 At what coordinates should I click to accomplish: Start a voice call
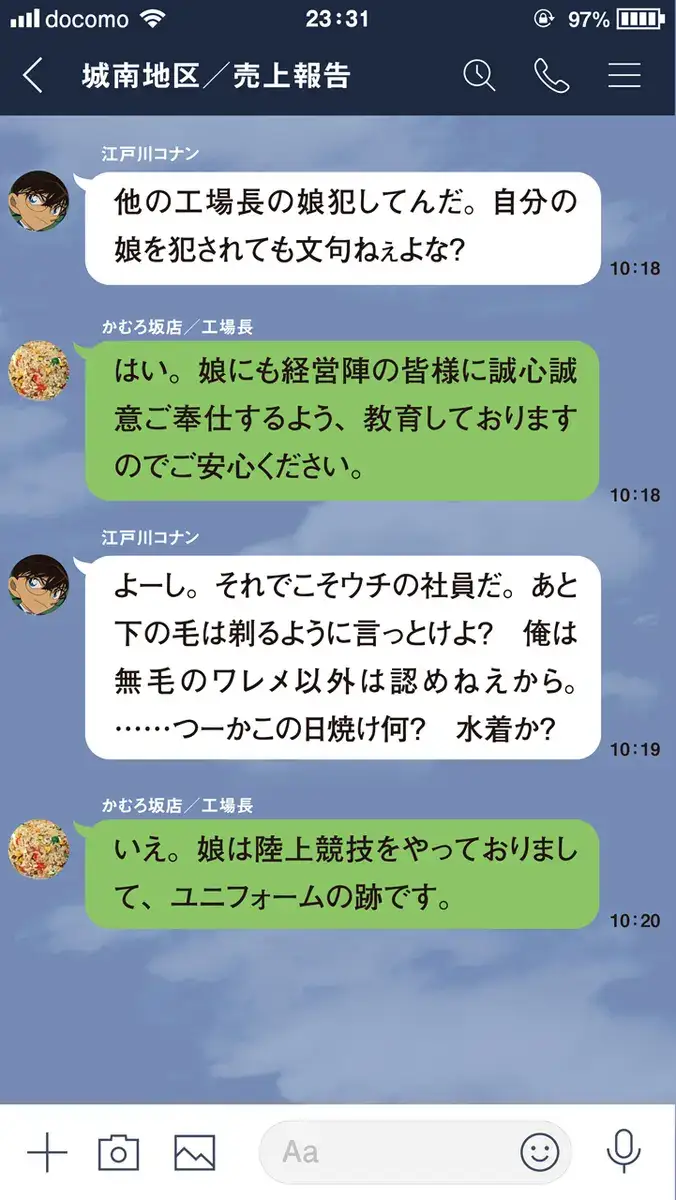click(x=551, y=75)
